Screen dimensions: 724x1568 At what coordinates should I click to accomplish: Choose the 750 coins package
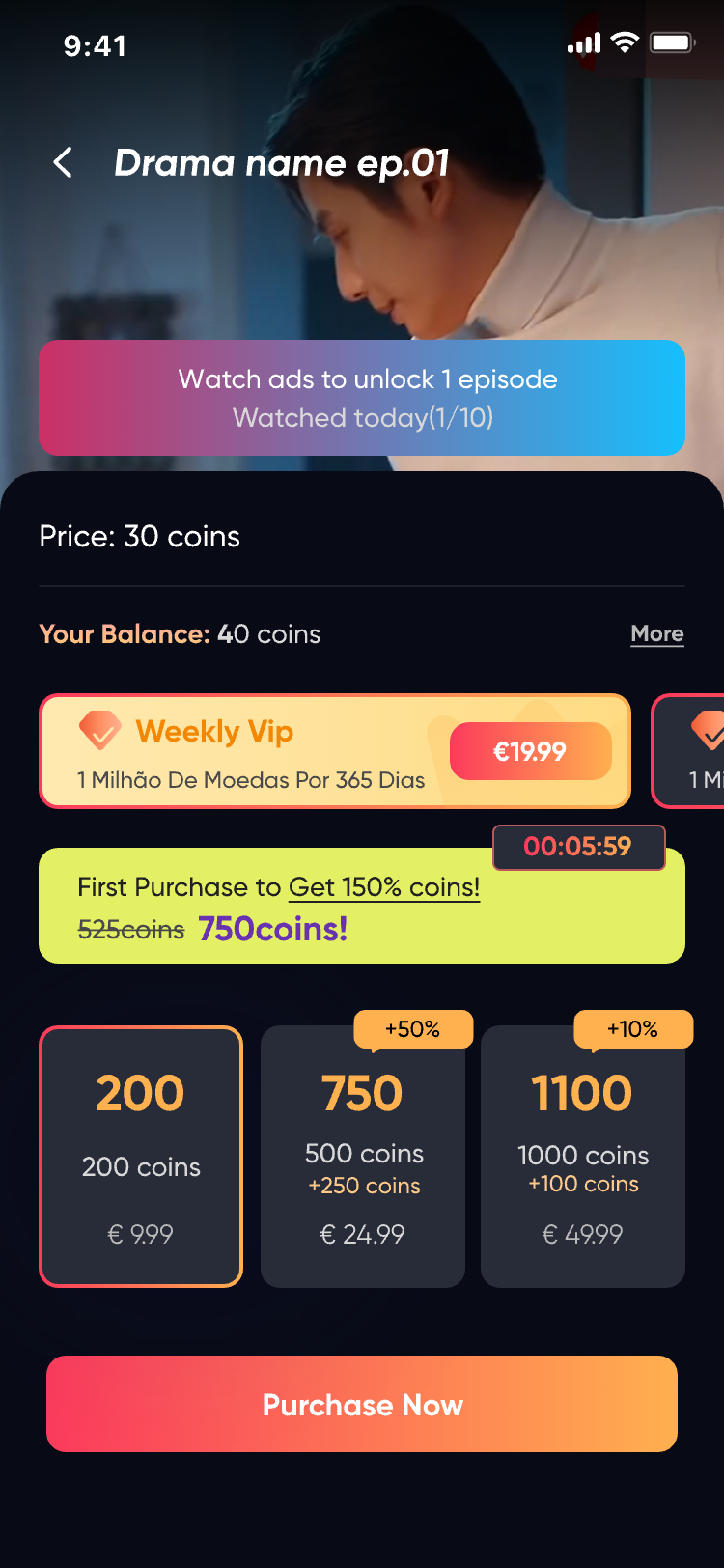tap(363, 1157)
